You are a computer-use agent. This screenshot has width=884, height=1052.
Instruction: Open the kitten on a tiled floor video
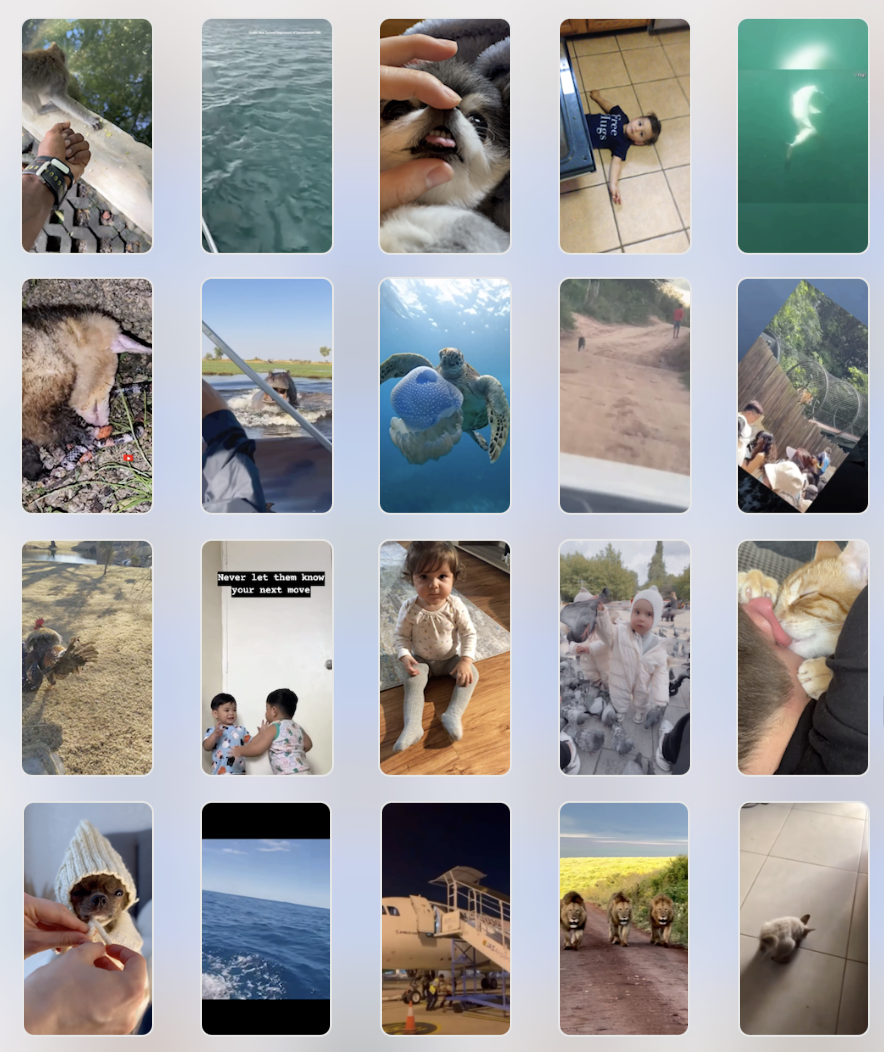pyautogui.click(x=803, y=918)
